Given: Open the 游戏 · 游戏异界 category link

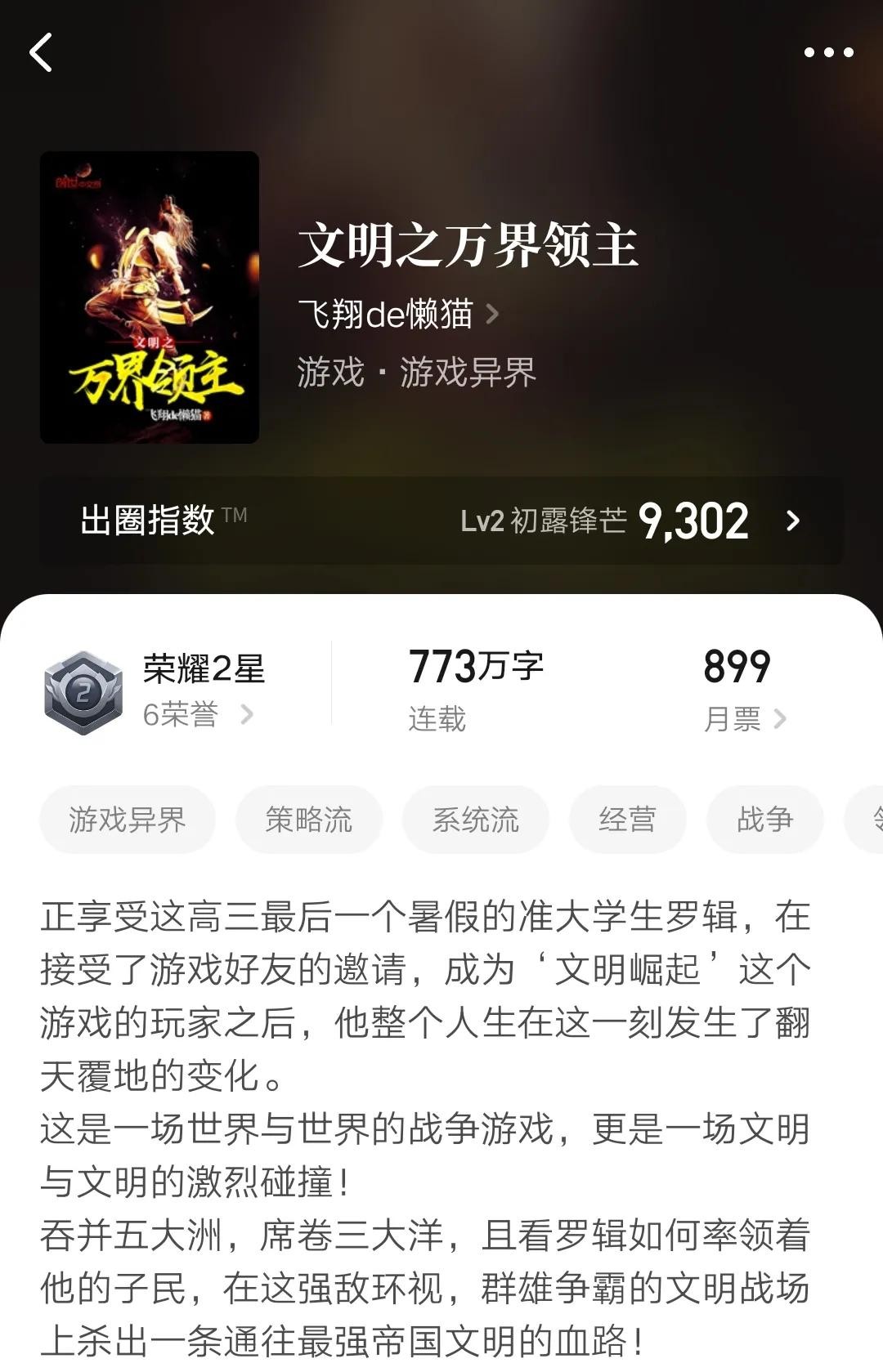Looking at the screenshot, I should coord(417,373).
